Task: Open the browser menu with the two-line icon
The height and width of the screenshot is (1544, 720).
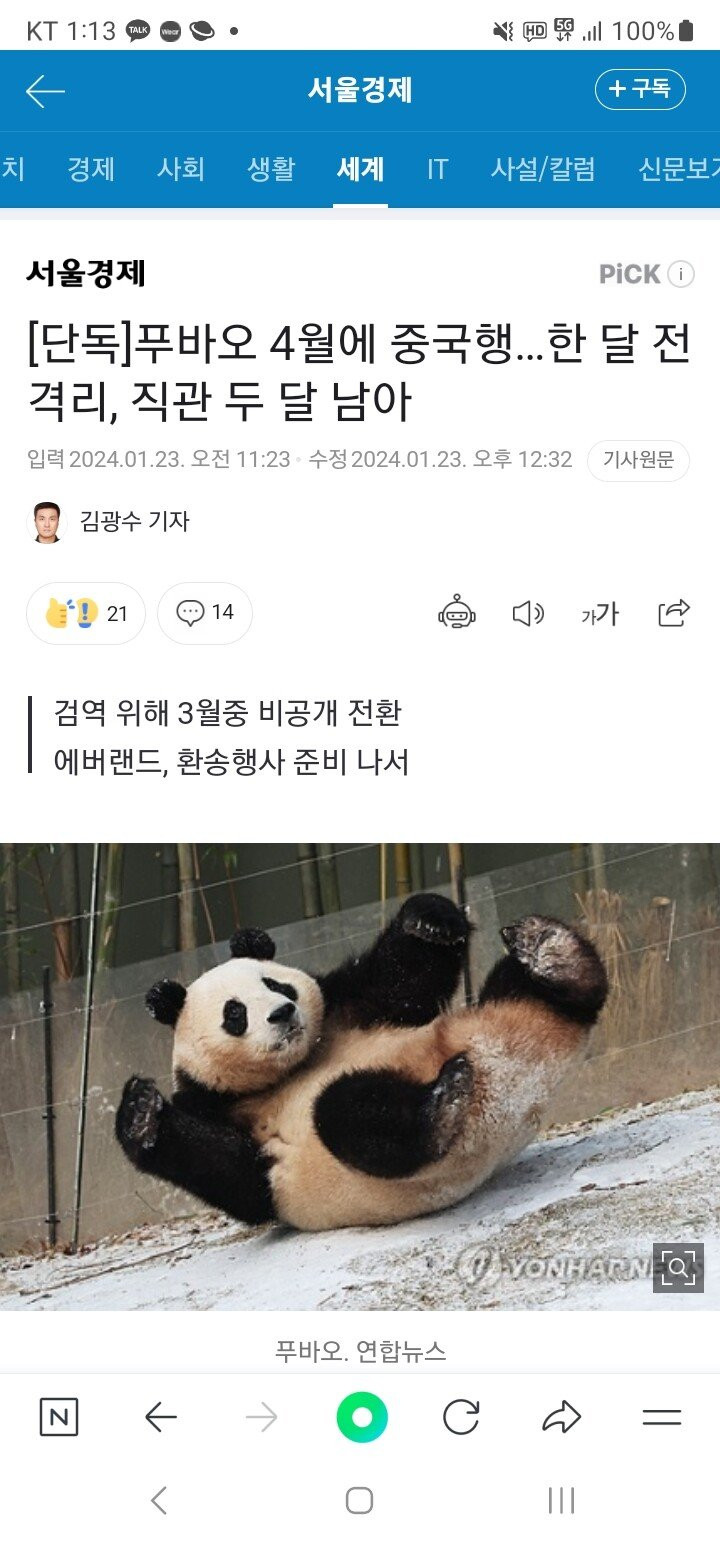Action: point(661,1417)
